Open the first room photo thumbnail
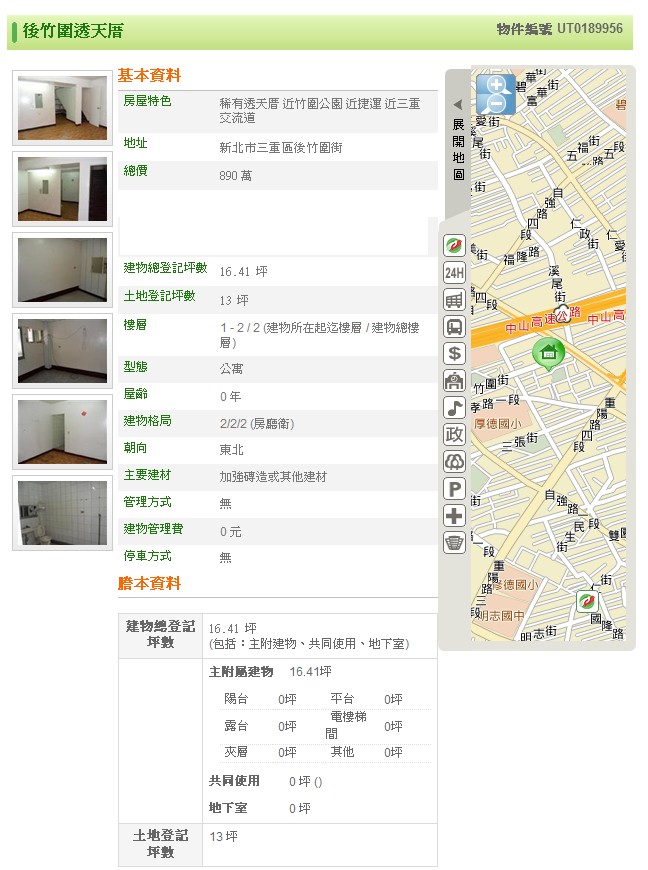This screenshot has height=870, width=648. point(62,109)
